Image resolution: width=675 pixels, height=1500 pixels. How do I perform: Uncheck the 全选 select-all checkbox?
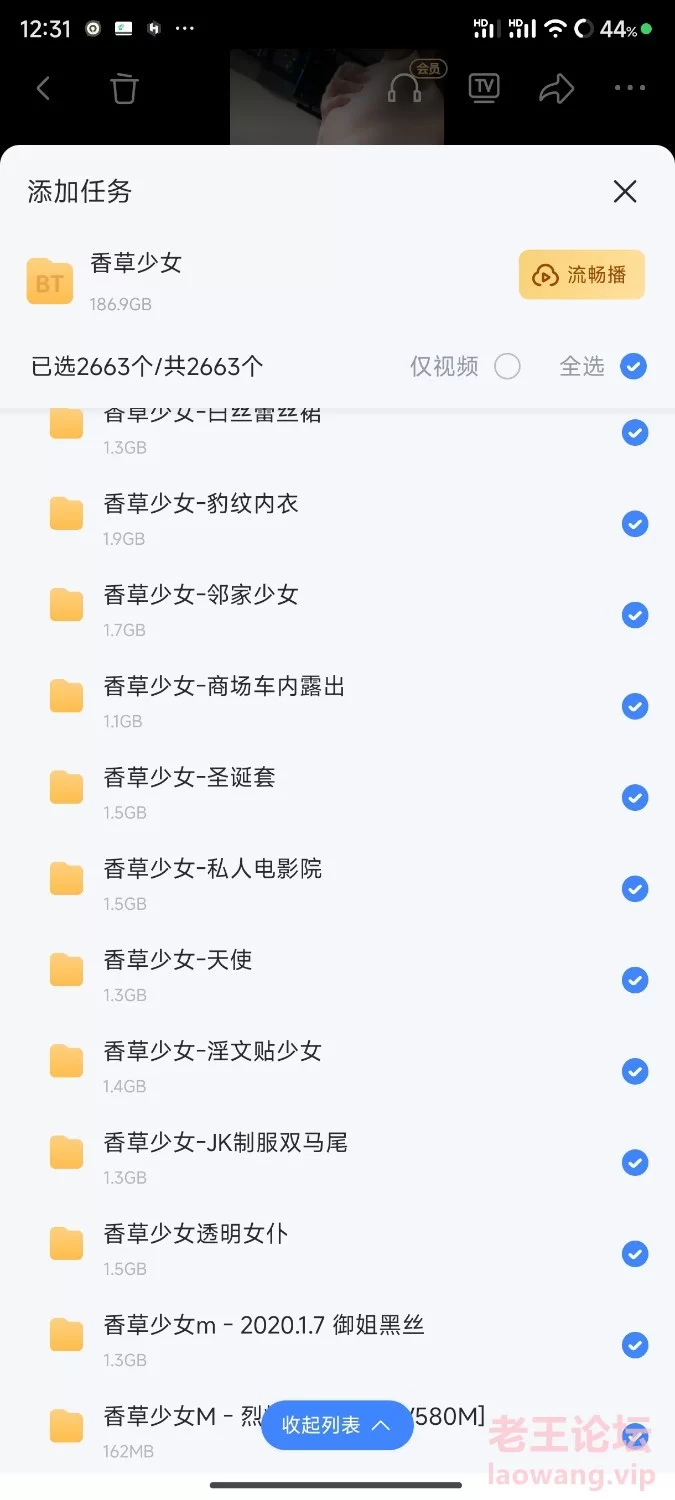633,367
